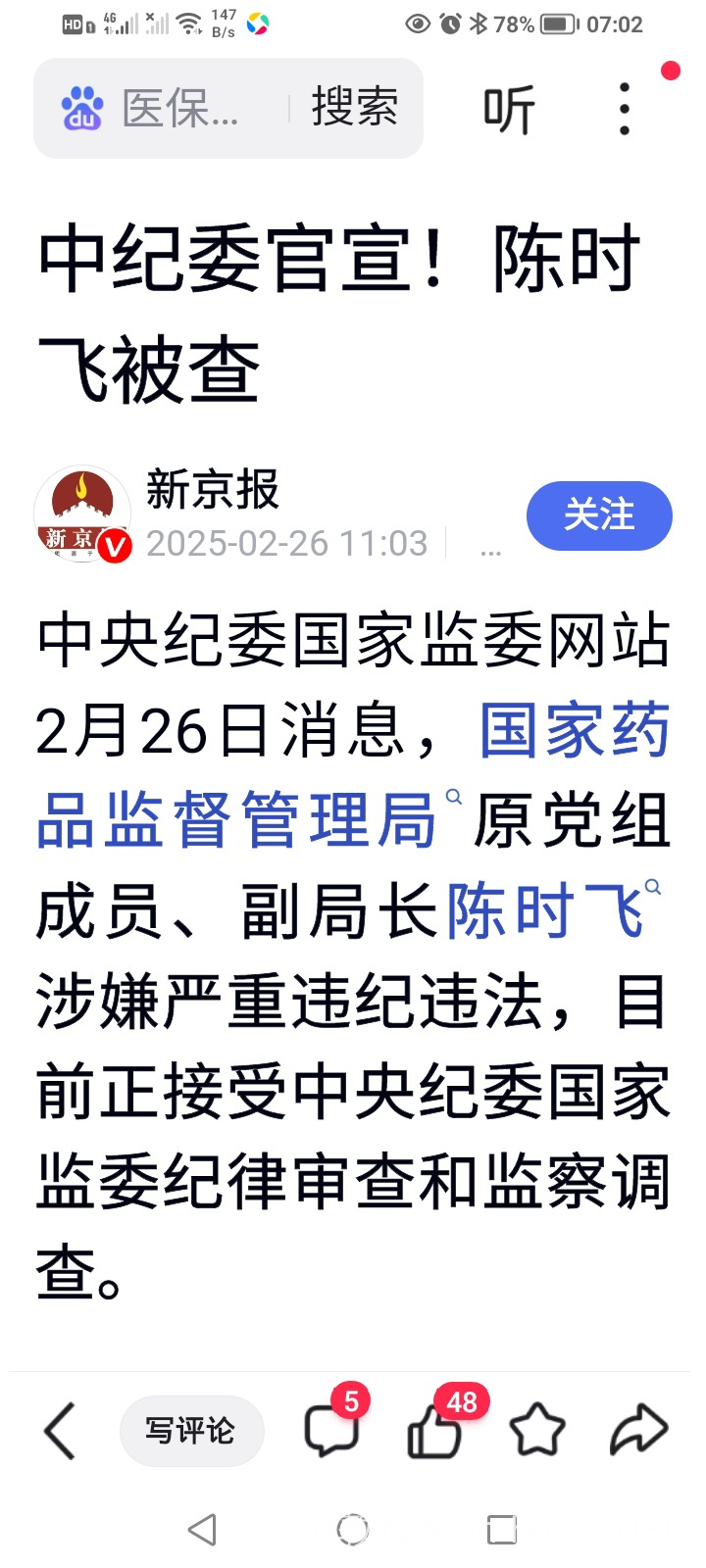The image size is (706, 1568).
Task: Tap 写评论 to write a comment
Action: pos(191,1431)
